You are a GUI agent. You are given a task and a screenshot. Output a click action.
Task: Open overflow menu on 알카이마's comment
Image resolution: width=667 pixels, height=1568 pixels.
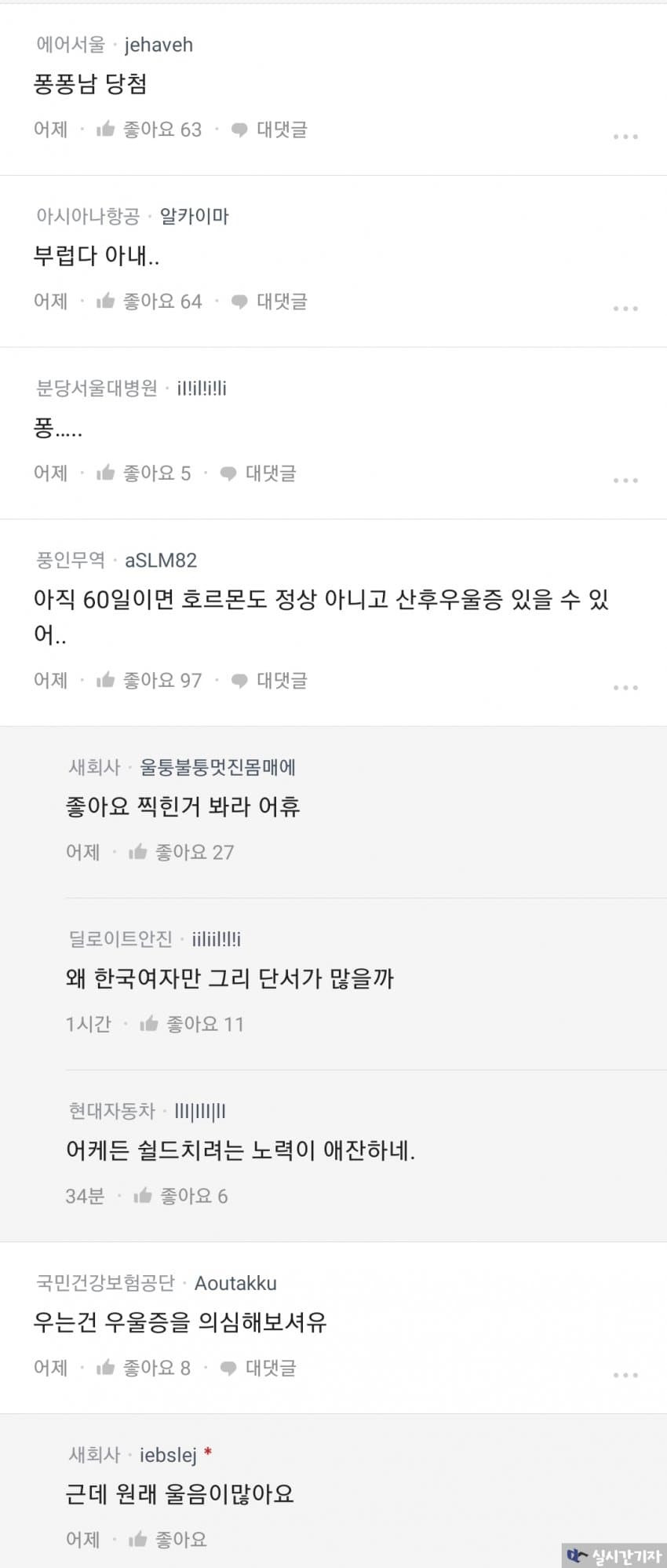pyautogui.click(x=625, y=309)
